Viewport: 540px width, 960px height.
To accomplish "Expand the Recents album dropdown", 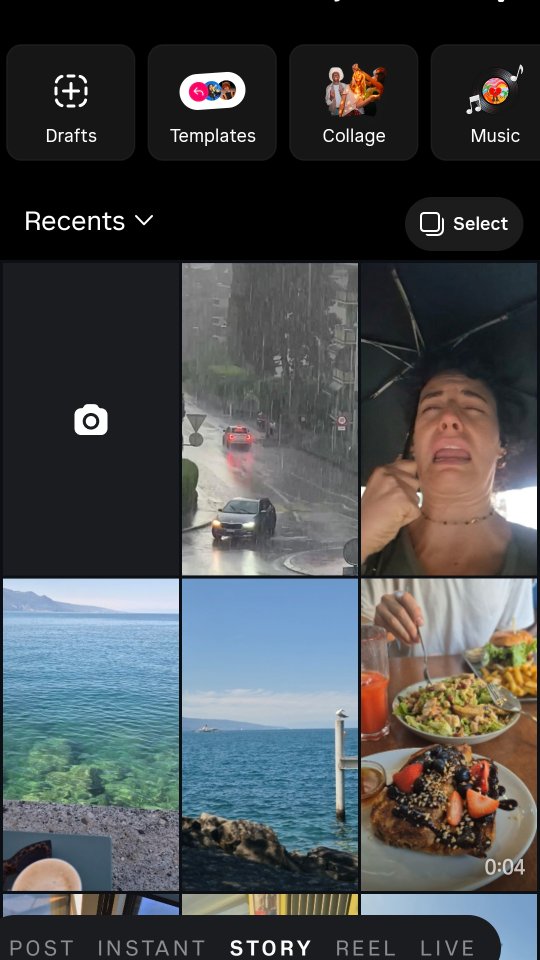I will (x=89, y=221).
